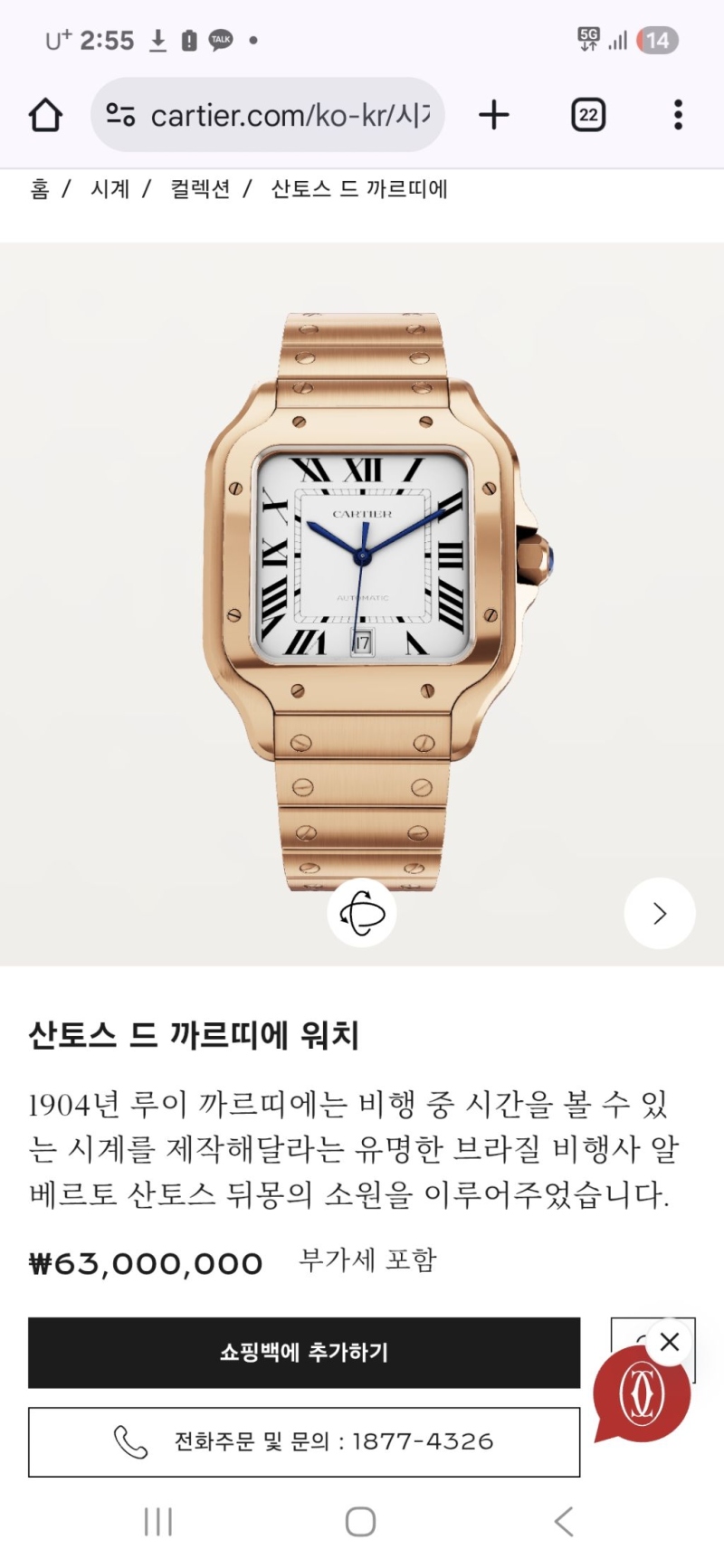724x1568 pixels.
Task: Open the 360-degree watch view
Action: click(362, 913)
